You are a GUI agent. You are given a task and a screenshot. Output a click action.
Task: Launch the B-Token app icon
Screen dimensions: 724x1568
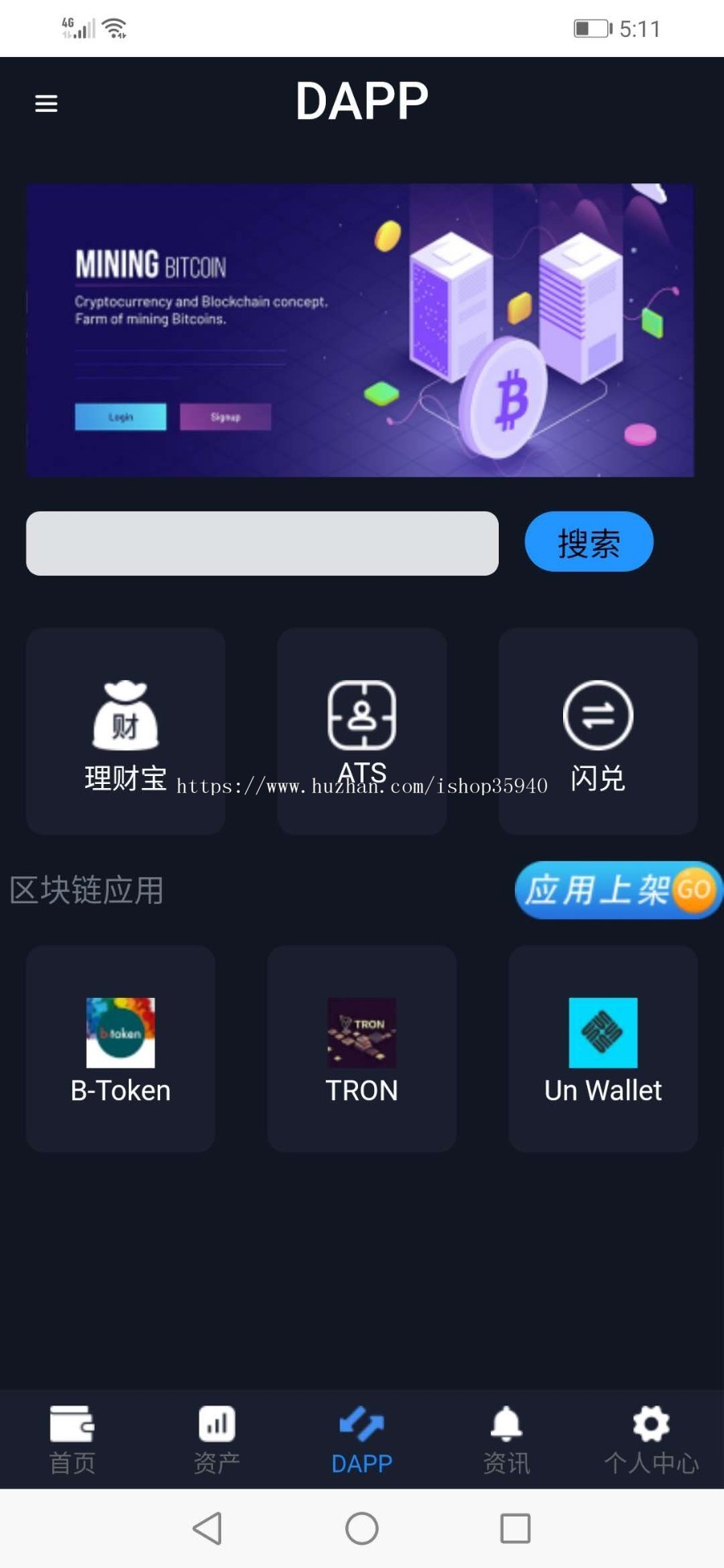click(119, 1034)
